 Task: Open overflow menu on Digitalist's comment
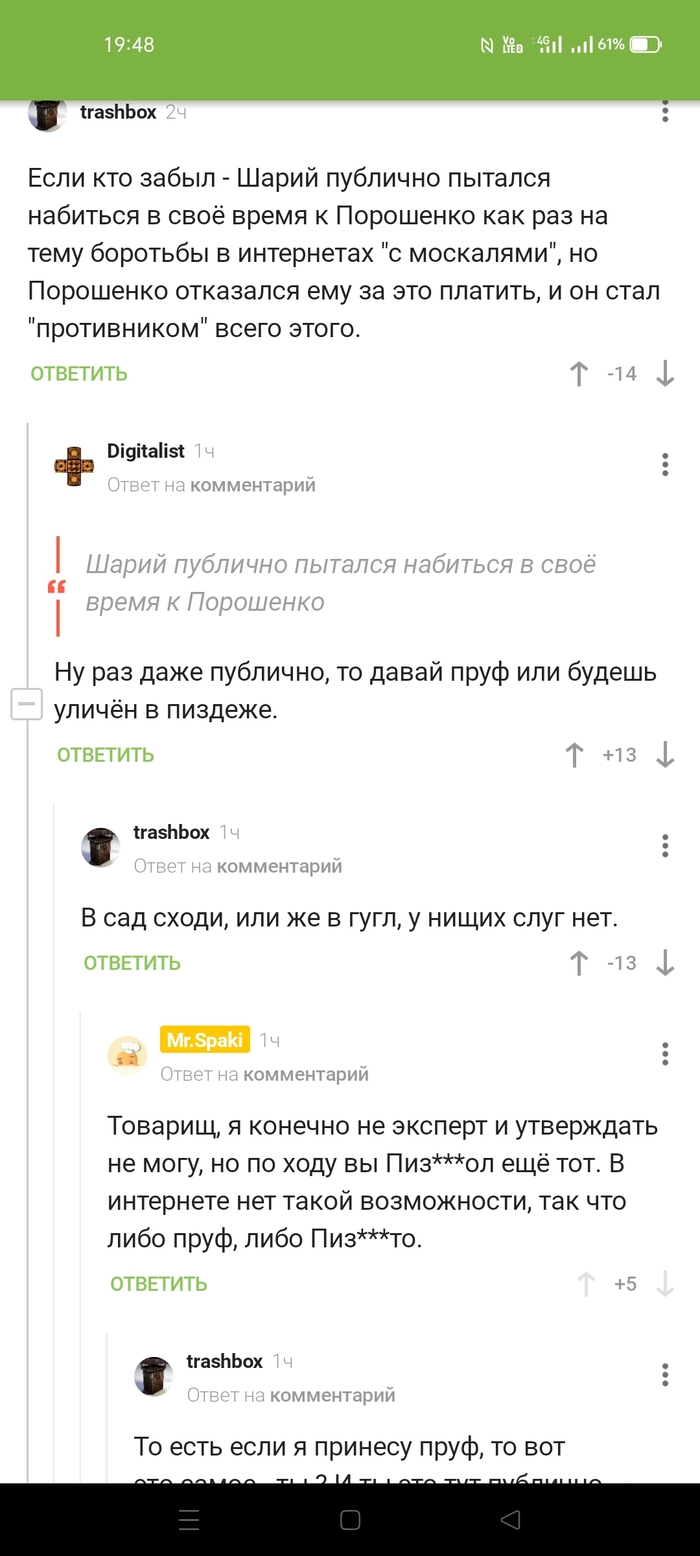pos(665,464)
